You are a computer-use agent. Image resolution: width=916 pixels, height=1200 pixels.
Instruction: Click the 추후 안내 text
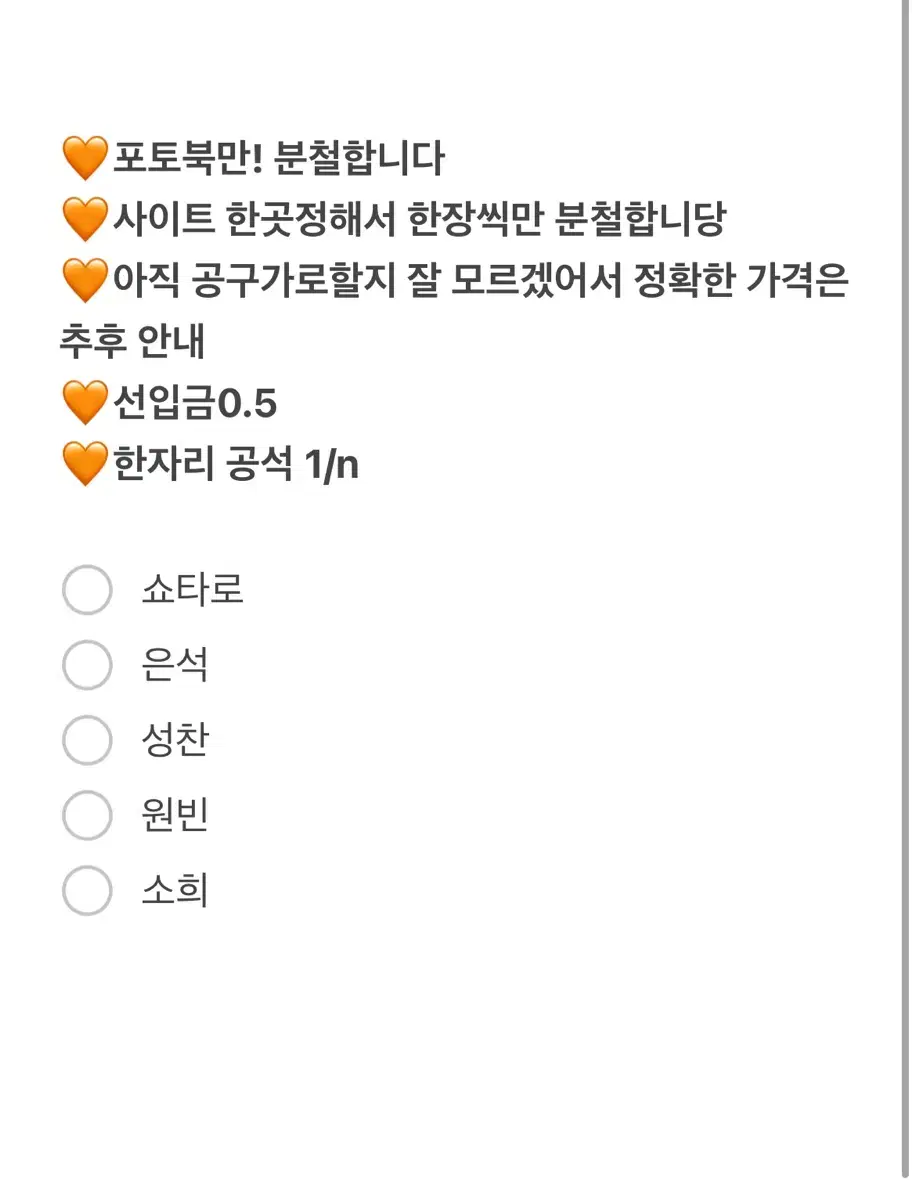(115, 340)
